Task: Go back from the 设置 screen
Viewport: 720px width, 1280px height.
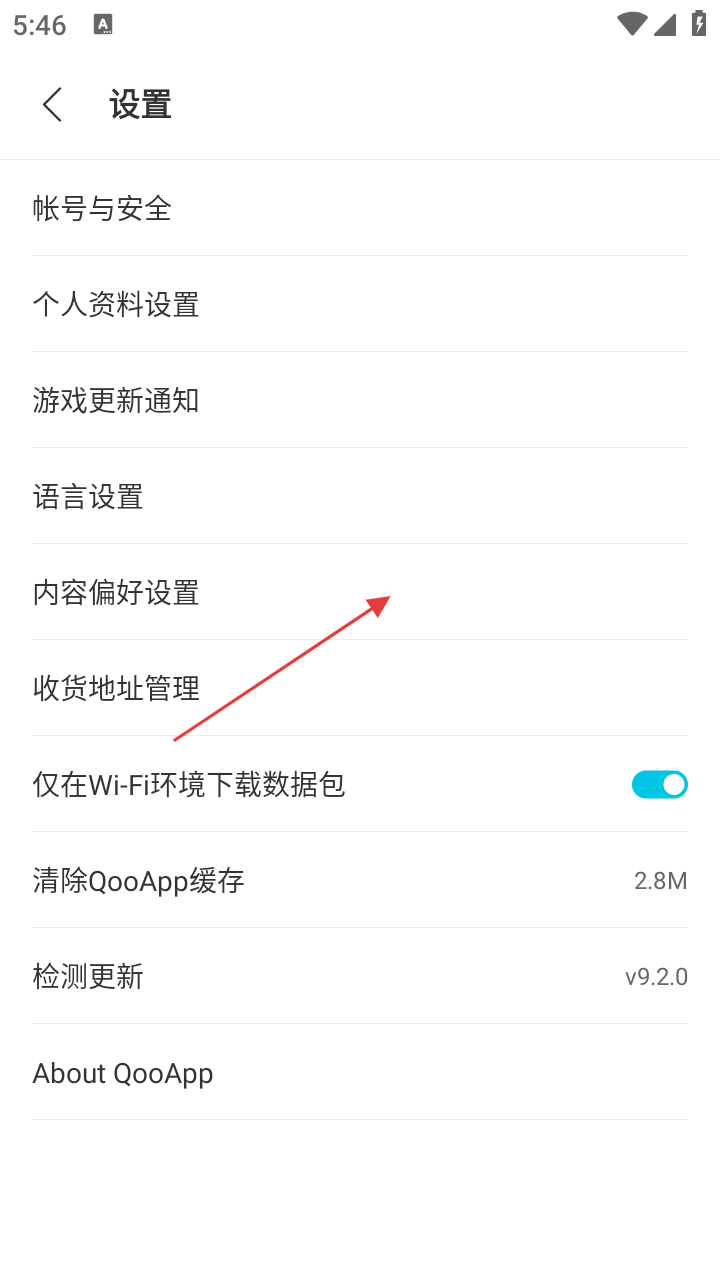Action: [x=52, y=105]
